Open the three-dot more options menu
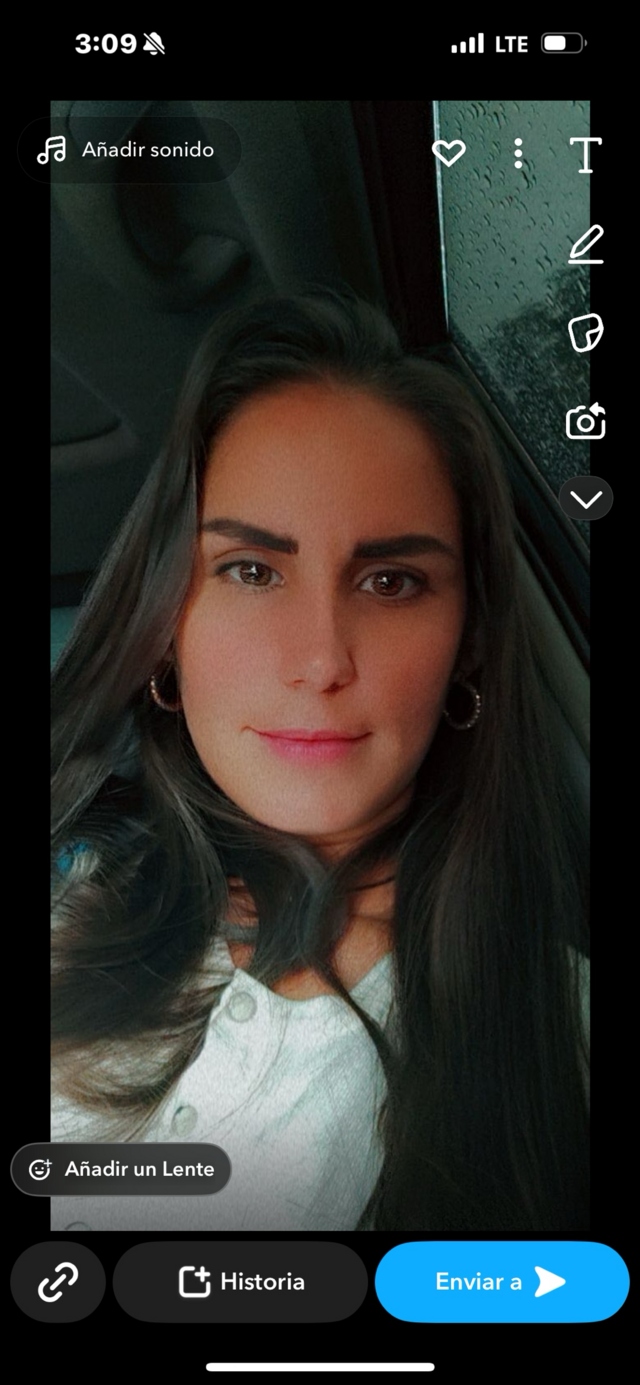640x1385 pixels. [518, 153]
